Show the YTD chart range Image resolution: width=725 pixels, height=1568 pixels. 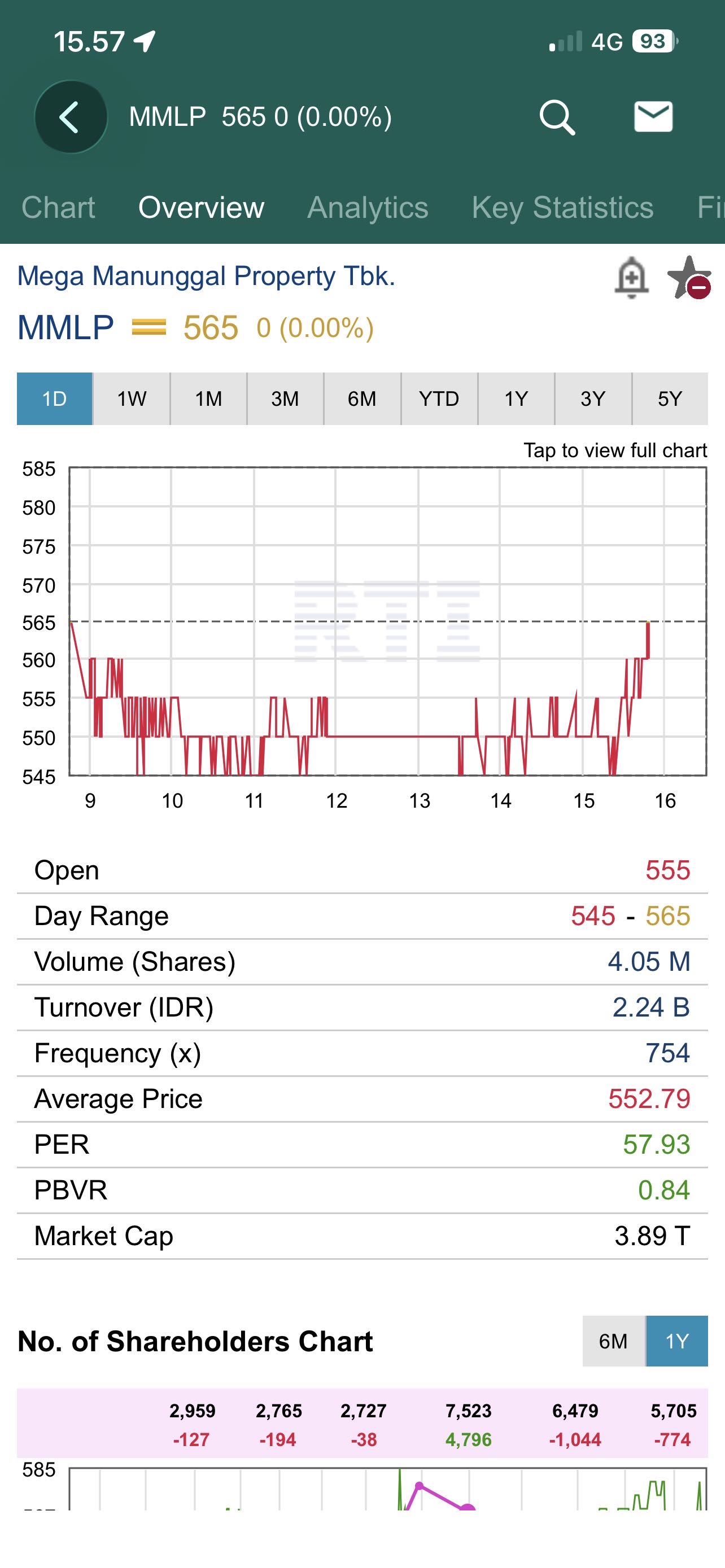point(439,398)
